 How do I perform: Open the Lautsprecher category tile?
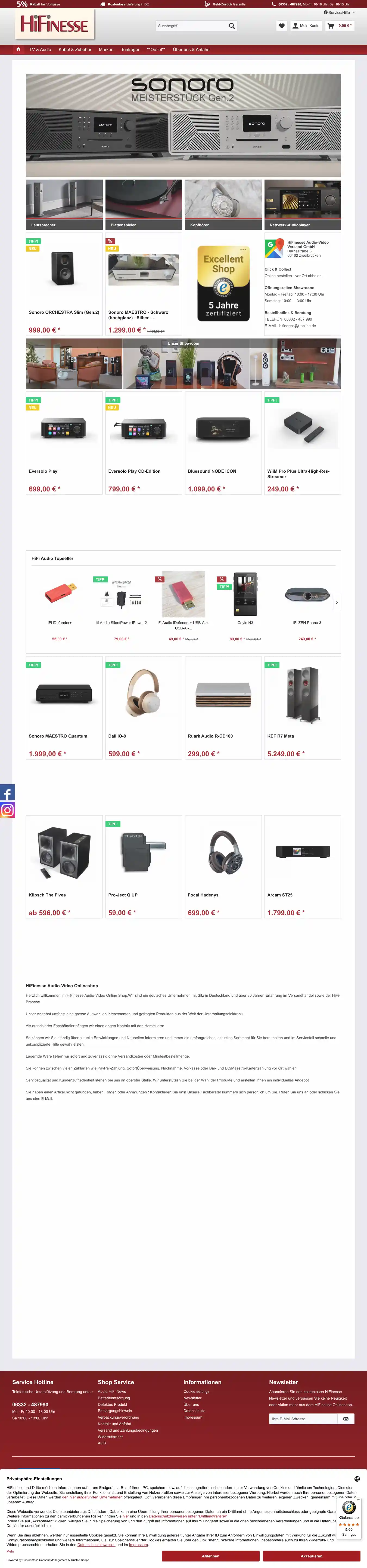pyautogui.click(x=64, y=205)
